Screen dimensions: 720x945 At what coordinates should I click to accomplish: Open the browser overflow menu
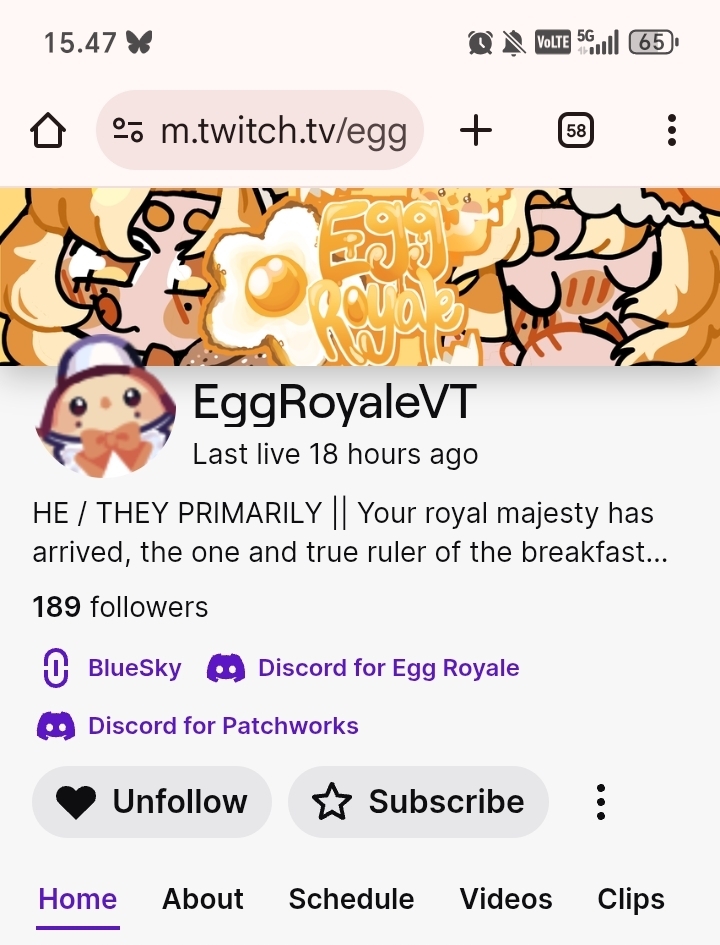click(671, 130)
